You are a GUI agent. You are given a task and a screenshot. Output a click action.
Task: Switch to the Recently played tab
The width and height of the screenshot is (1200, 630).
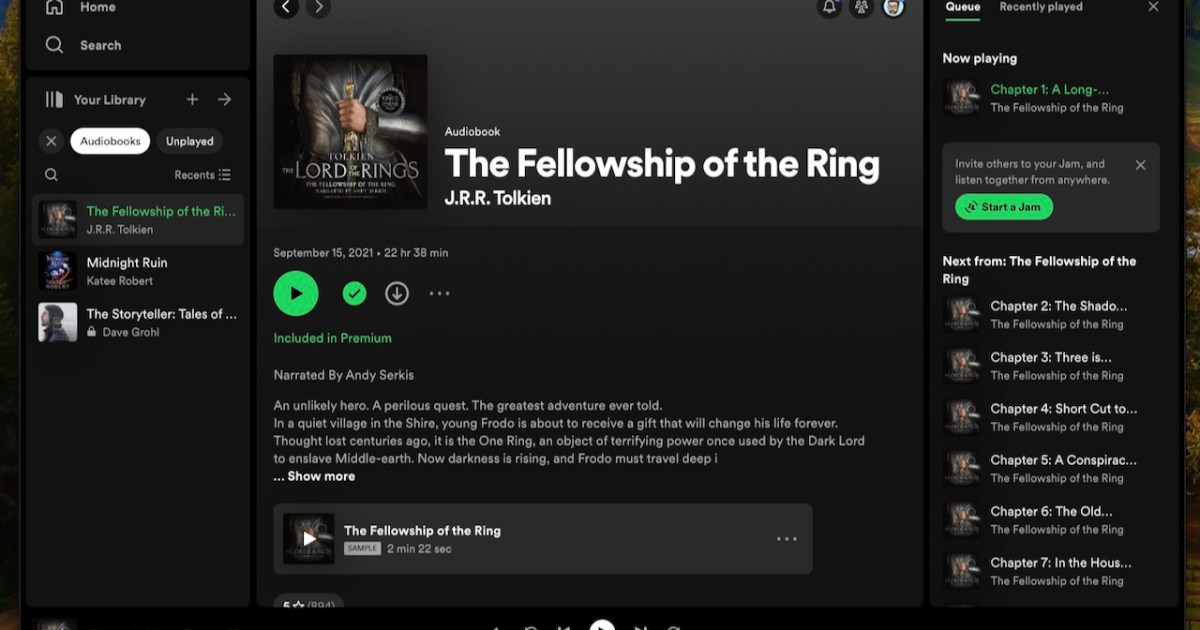tap(1040, 7)
